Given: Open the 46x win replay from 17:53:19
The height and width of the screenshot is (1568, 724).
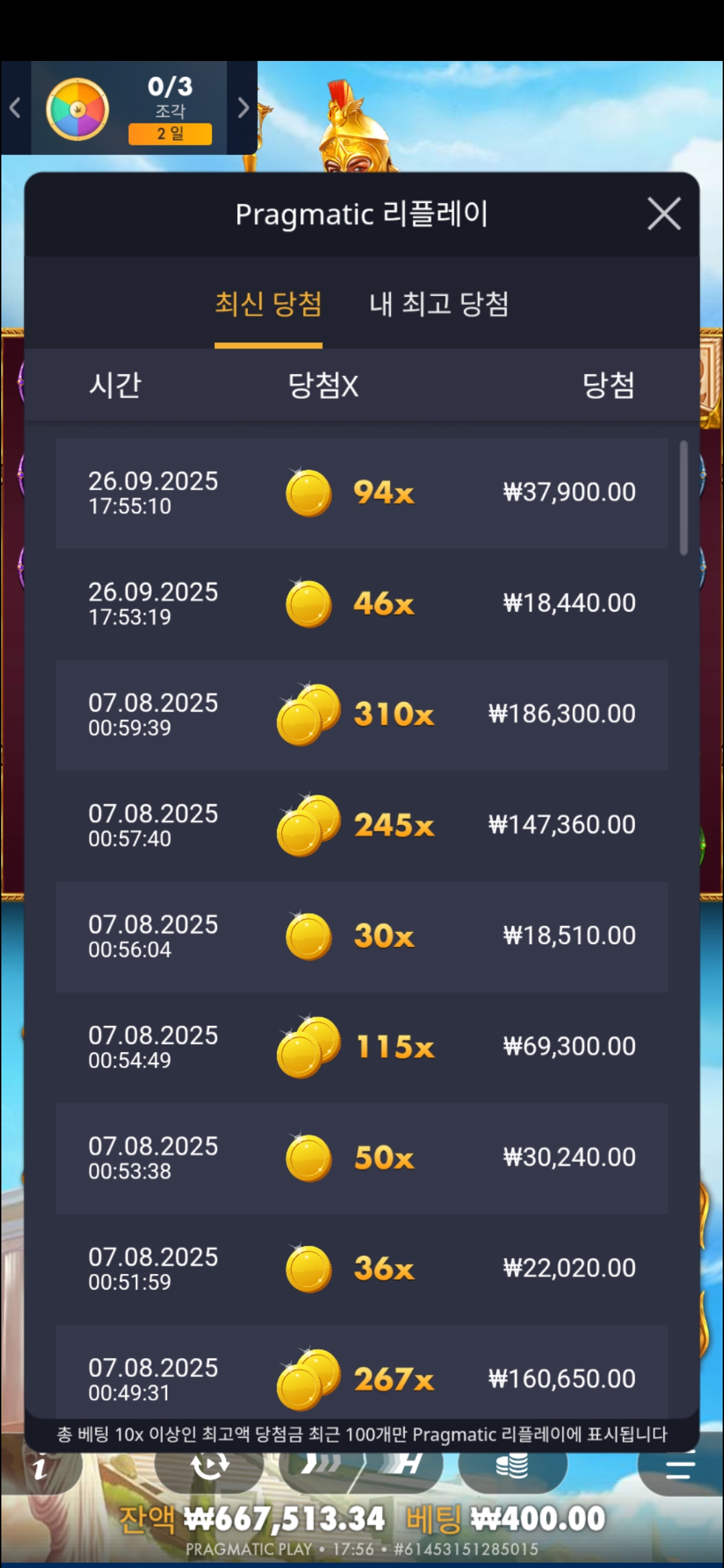Looking at the screenshot, I should 362,604.
